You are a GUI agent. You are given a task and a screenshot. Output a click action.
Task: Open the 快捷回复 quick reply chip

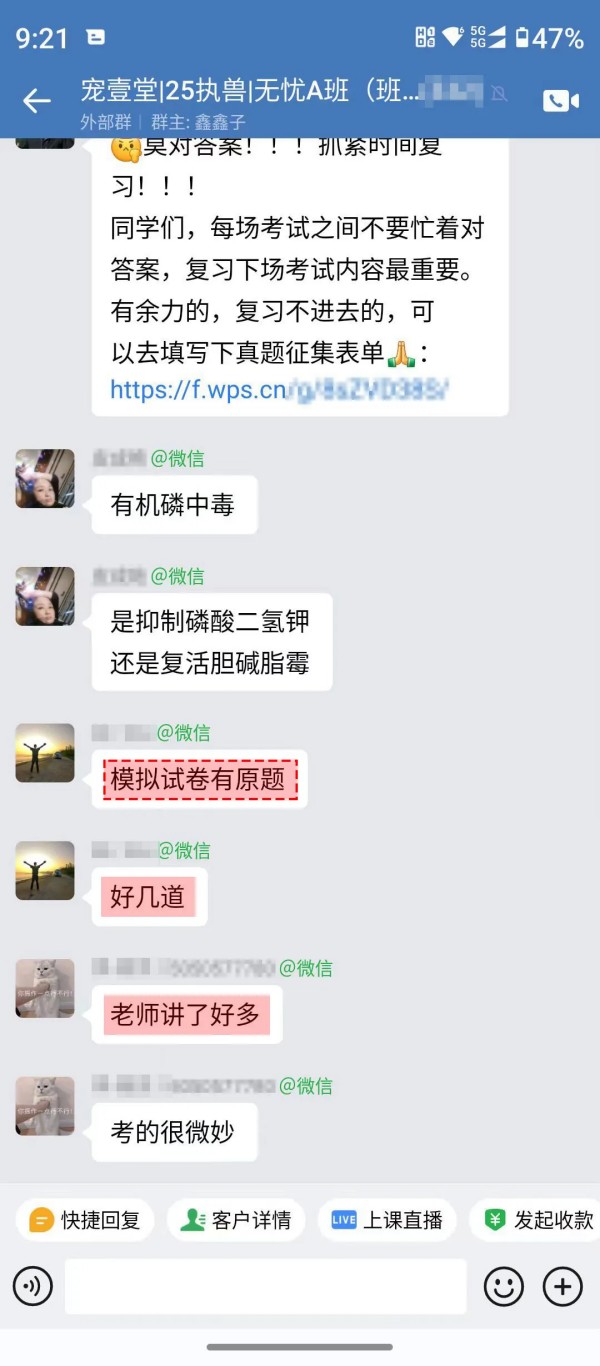(85, 1220)
